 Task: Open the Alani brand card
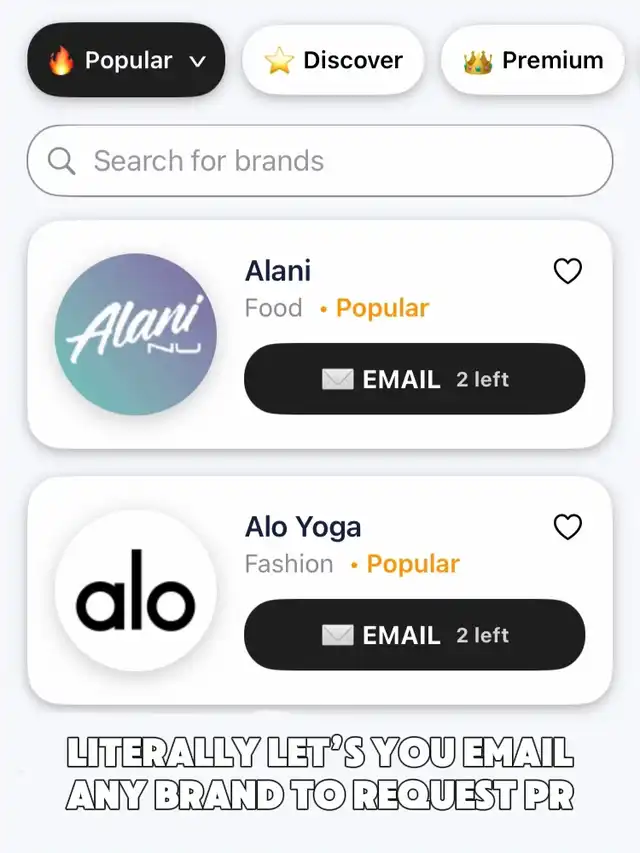click(x=320, y=335)
